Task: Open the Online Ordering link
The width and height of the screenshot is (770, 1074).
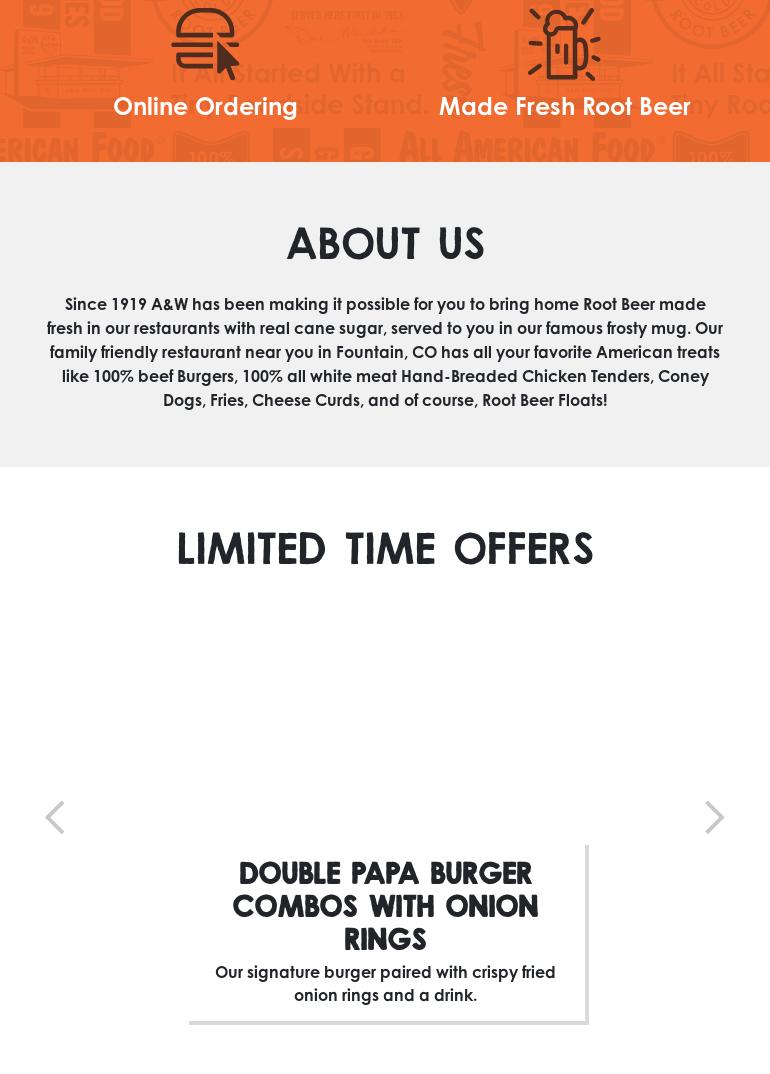Action: 205,106
